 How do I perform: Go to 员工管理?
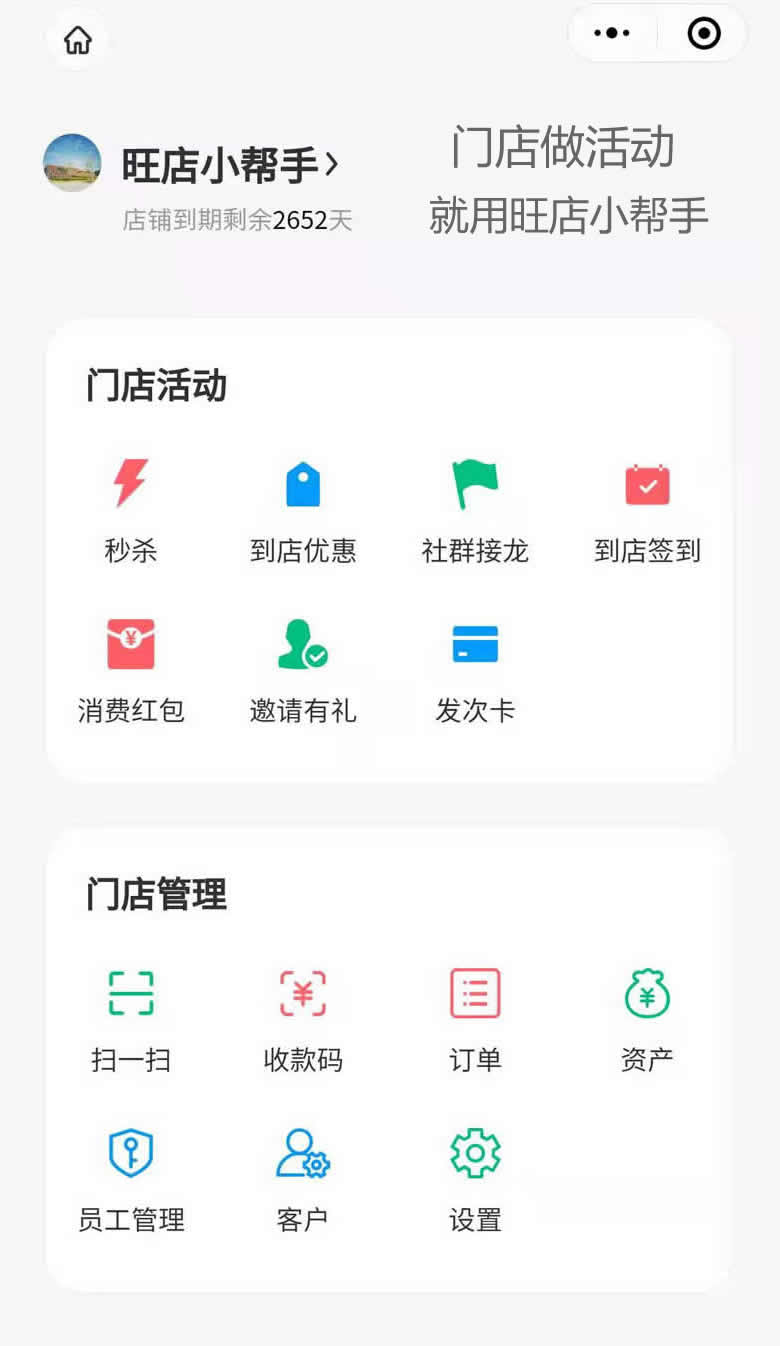(x=131, y=1180)
